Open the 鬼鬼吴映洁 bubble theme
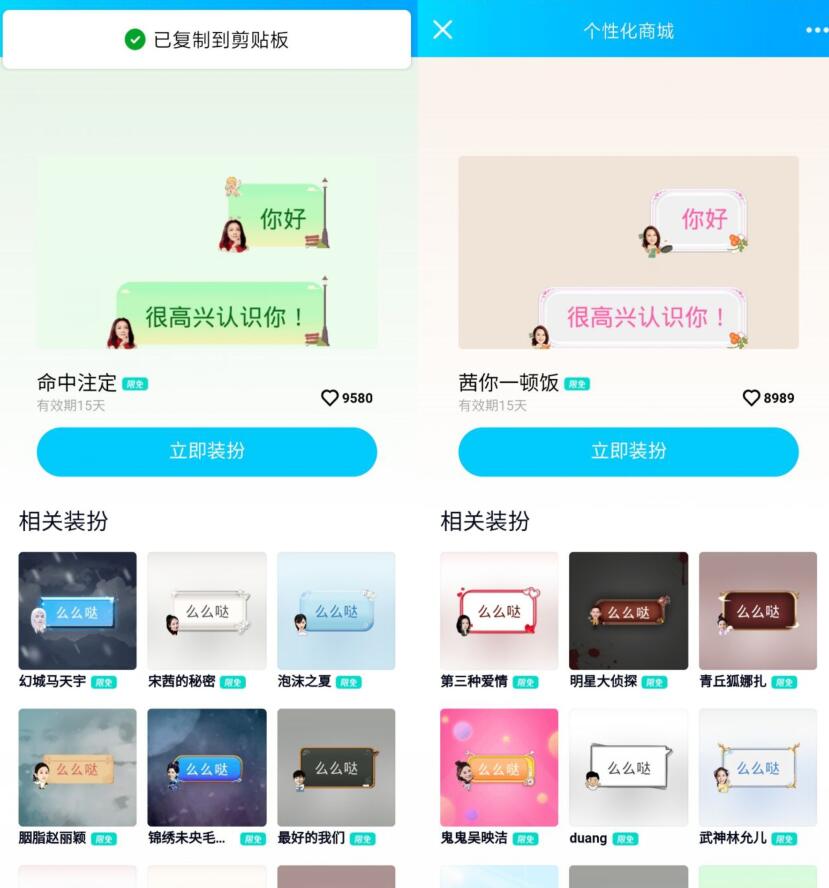Screen dimensions: 829x888 point(499,767)
